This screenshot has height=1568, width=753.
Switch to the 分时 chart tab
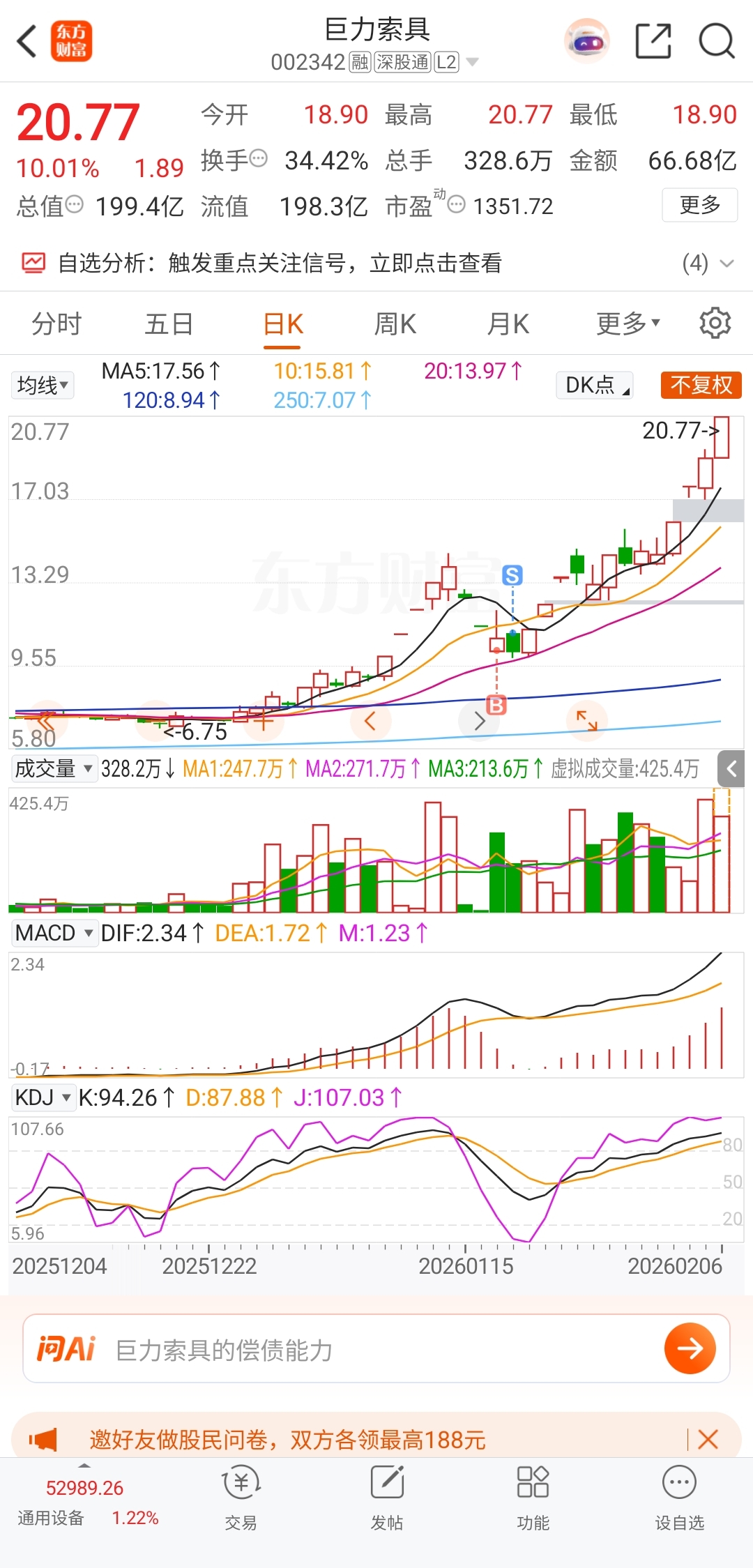[x=56, y=324]
